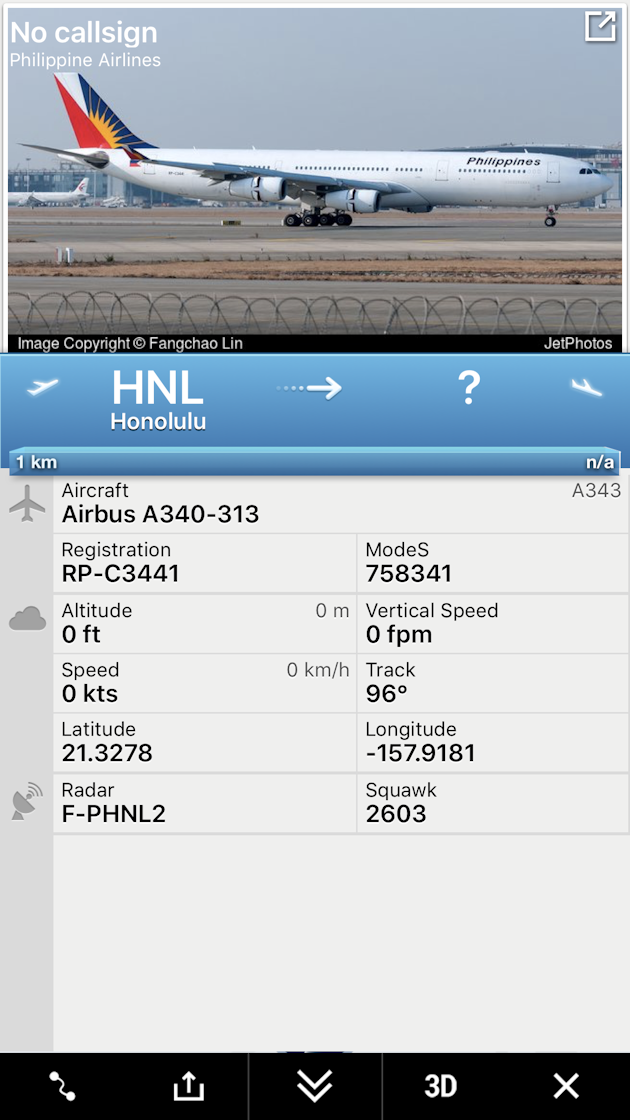Open the aircraft photo in external view
The height and width of the screenshot is (1120, 630).
pyautogui.click(x=600, y=27)
